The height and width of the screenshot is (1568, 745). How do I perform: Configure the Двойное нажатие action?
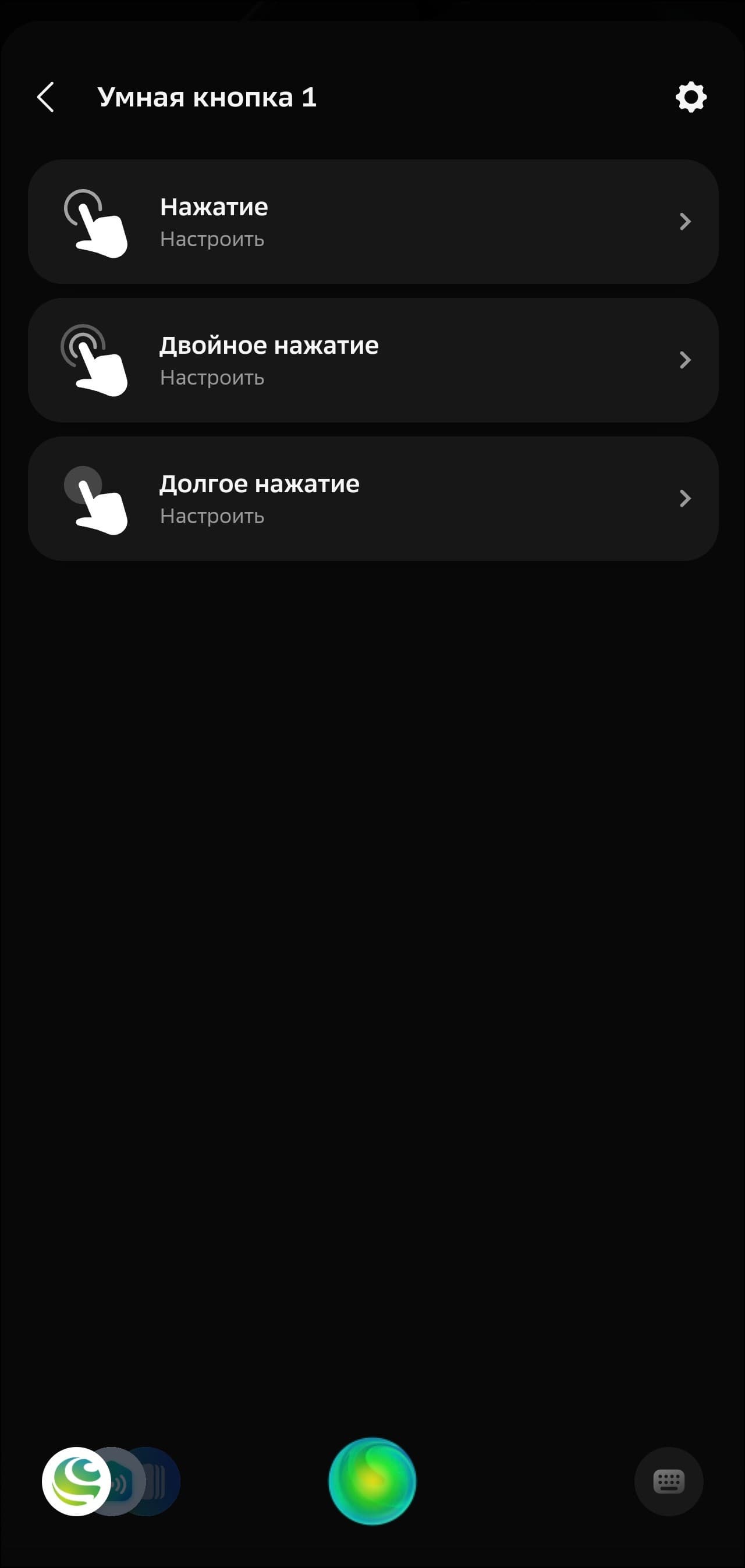[373, 360]
